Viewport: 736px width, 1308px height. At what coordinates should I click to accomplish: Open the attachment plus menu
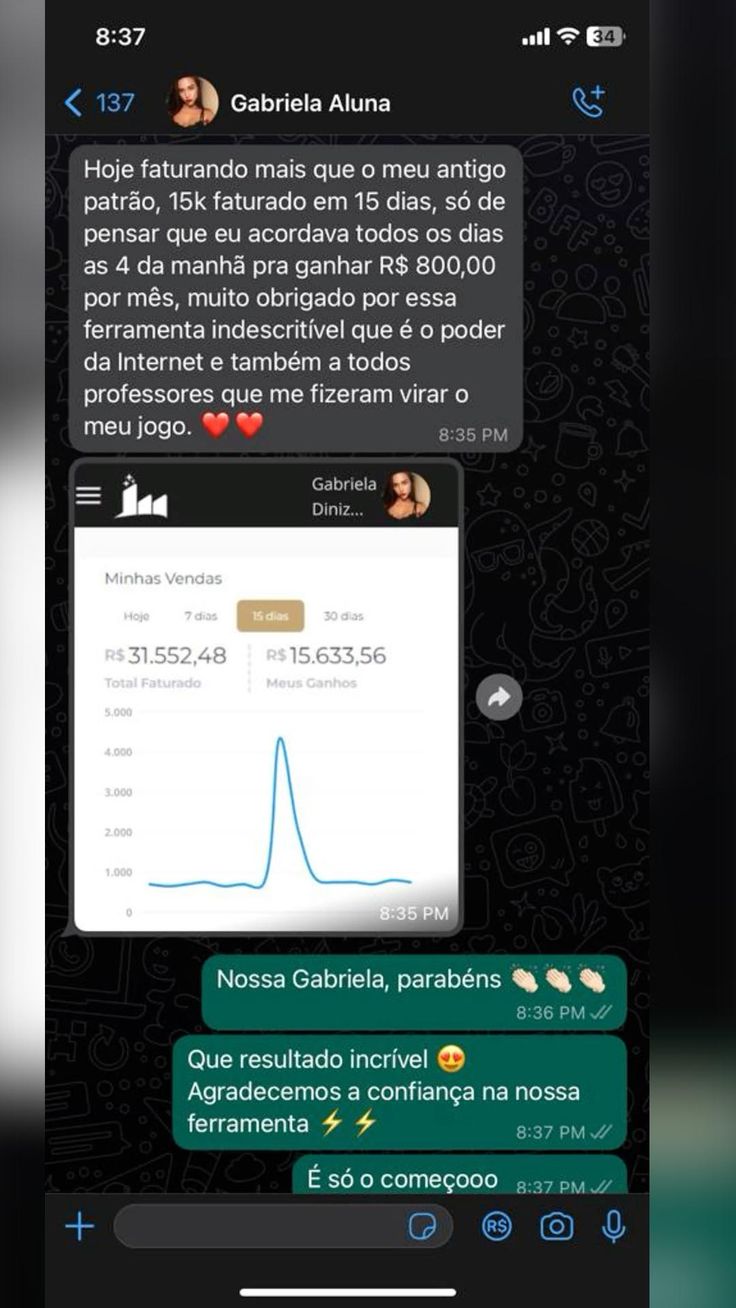tap(79, 1226)
